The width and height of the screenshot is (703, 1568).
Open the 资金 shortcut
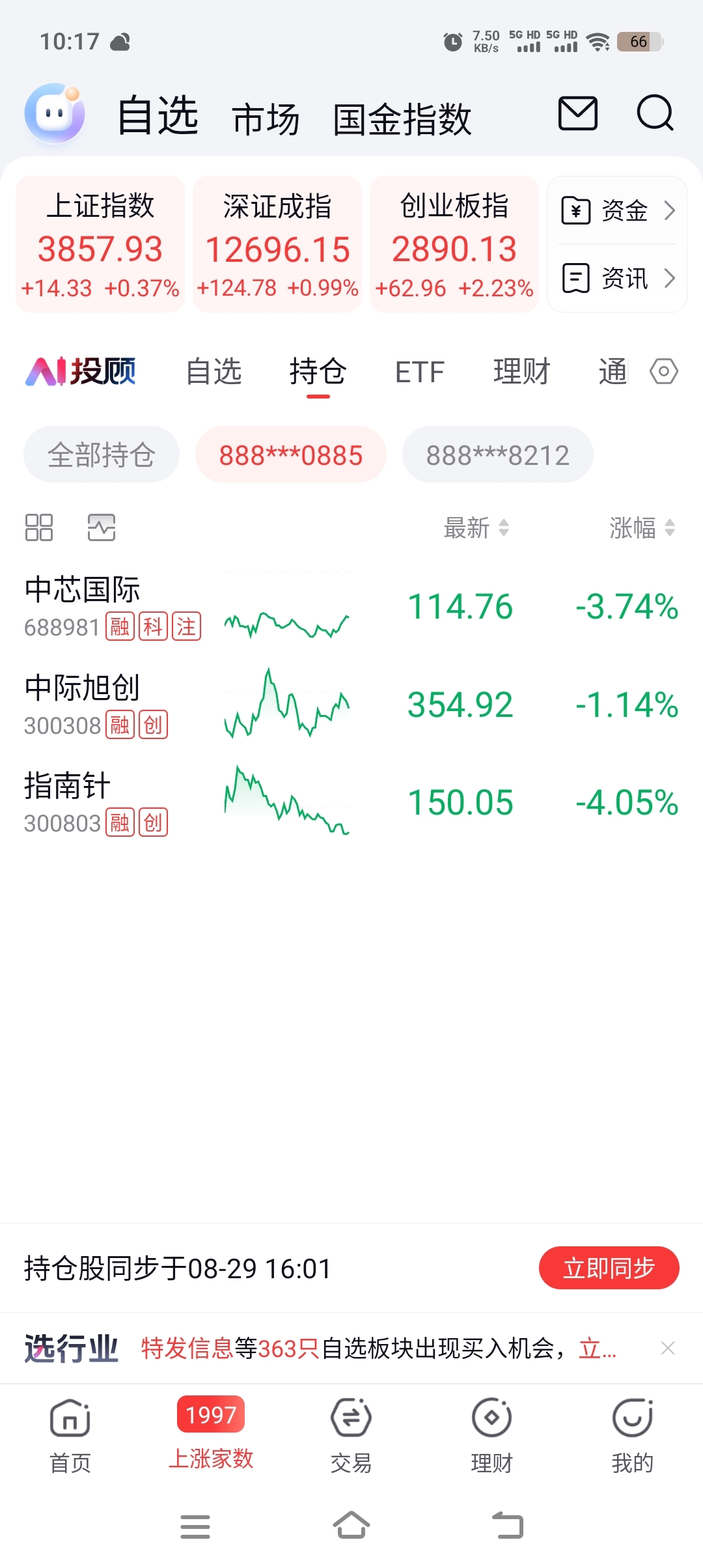[x=618, y=210]
